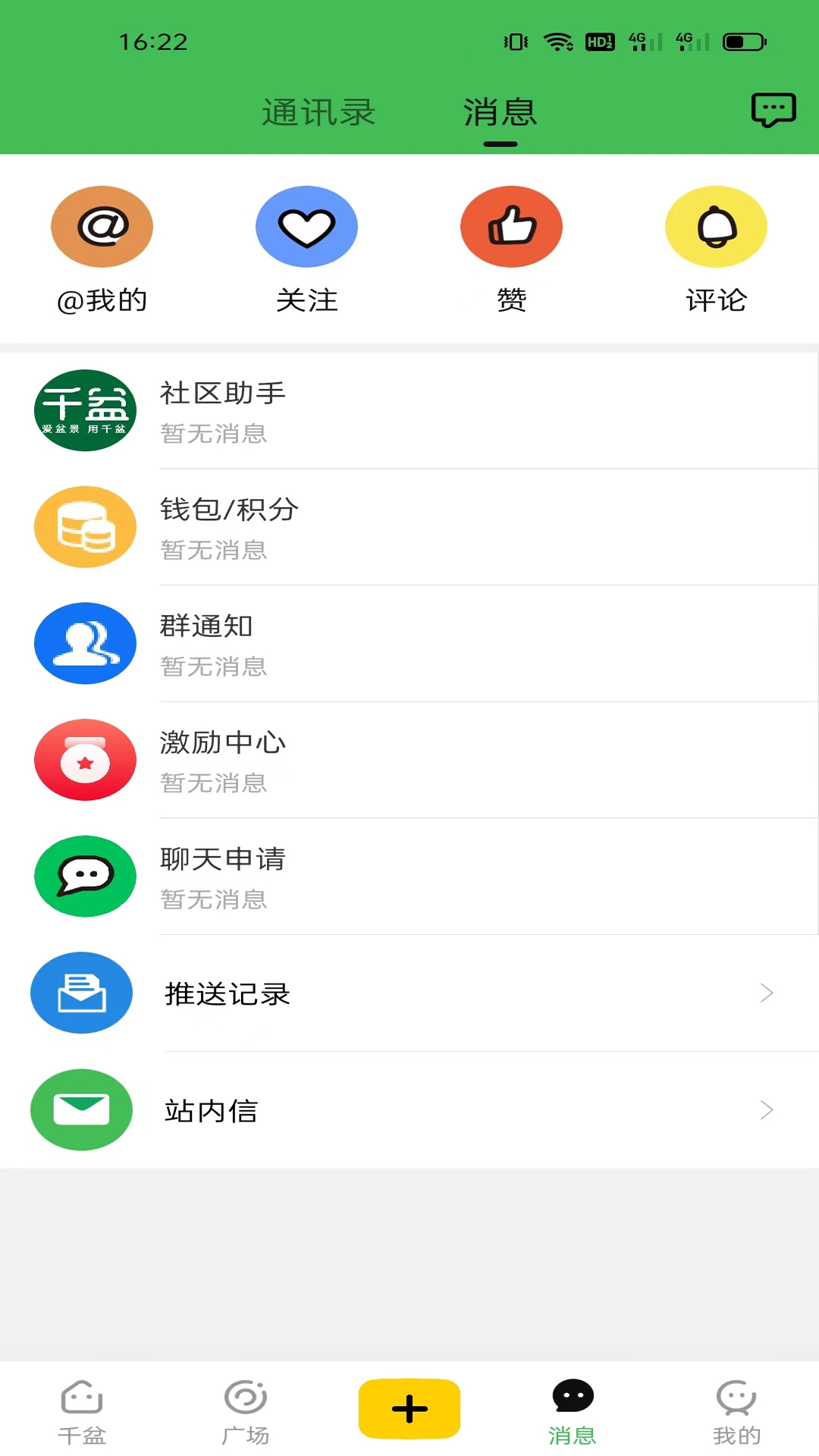This screenshot has height=1456, width=819.
Task: Select the 广场 plaza icon
Action: [x=245, y=1408]
